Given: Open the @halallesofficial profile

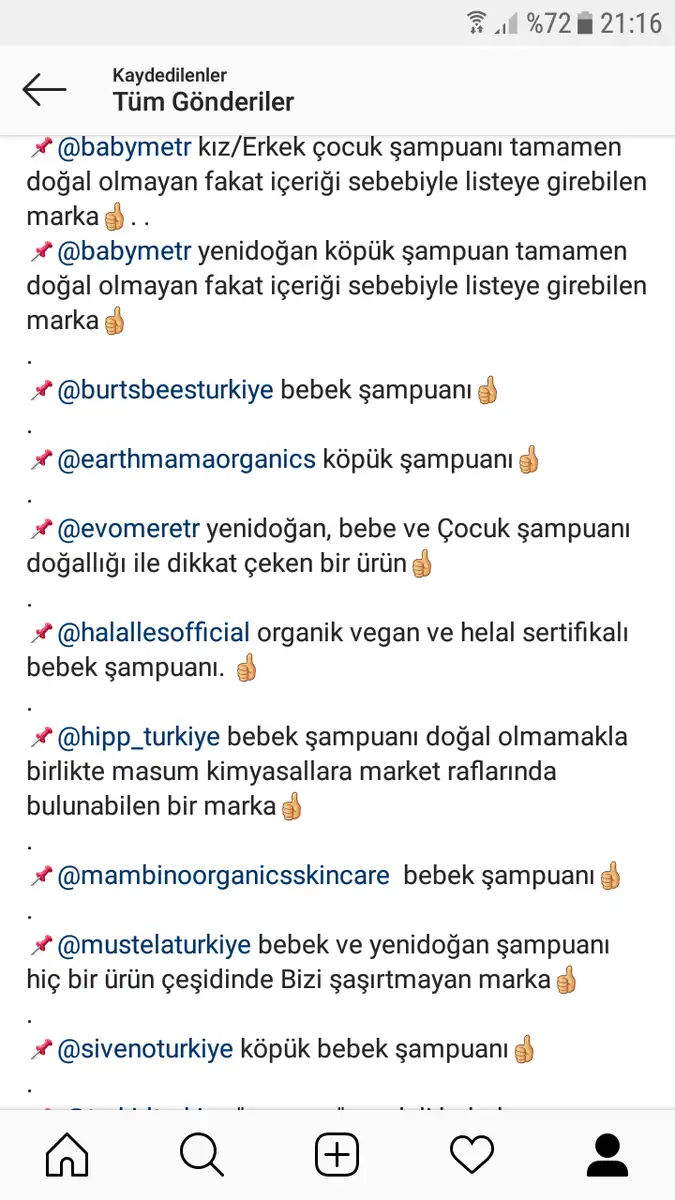Looking at the screenshot, I should coord(153,633).
